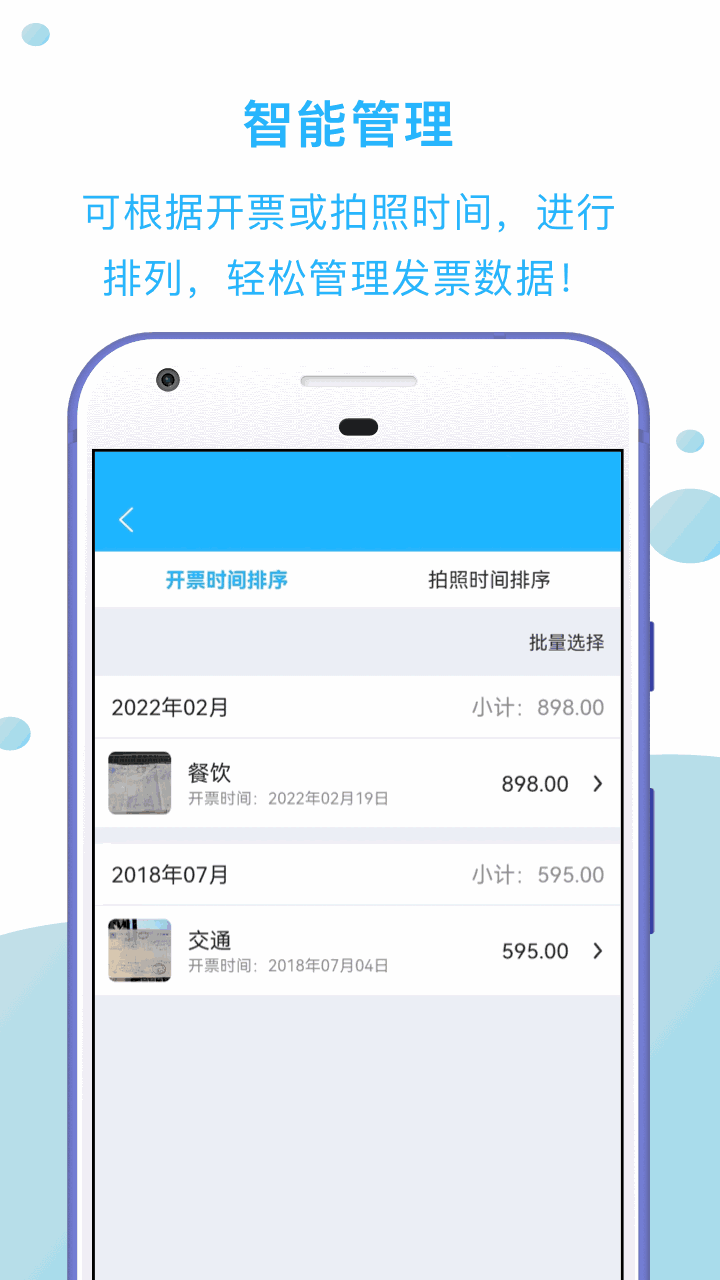Viewport: 720px width, 1280px height.
Task: Tap the right chevron on the 餐饮 invoice row
Action: (x=597, y=784)
